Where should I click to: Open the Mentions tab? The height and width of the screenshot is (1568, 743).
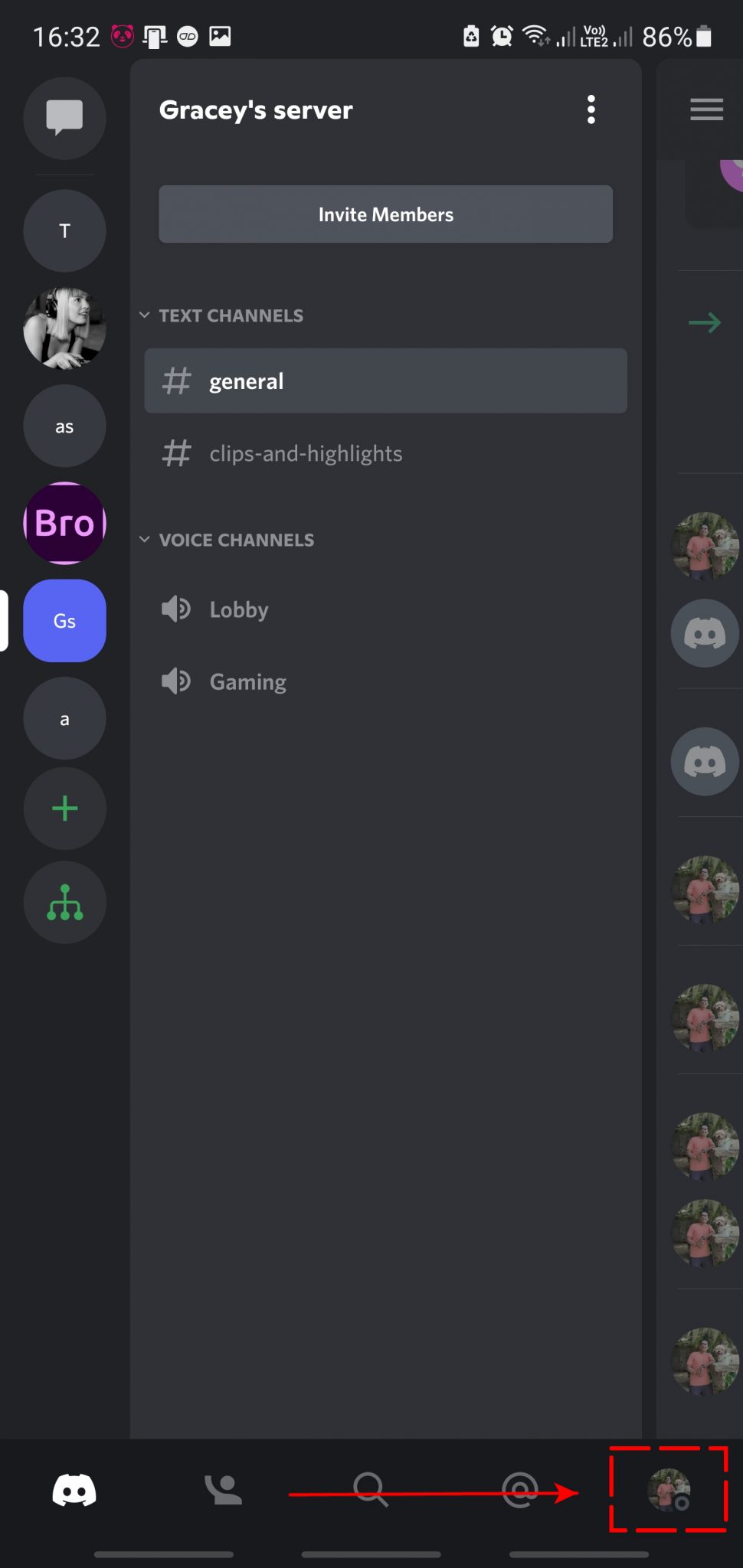tap(520, 1490)
